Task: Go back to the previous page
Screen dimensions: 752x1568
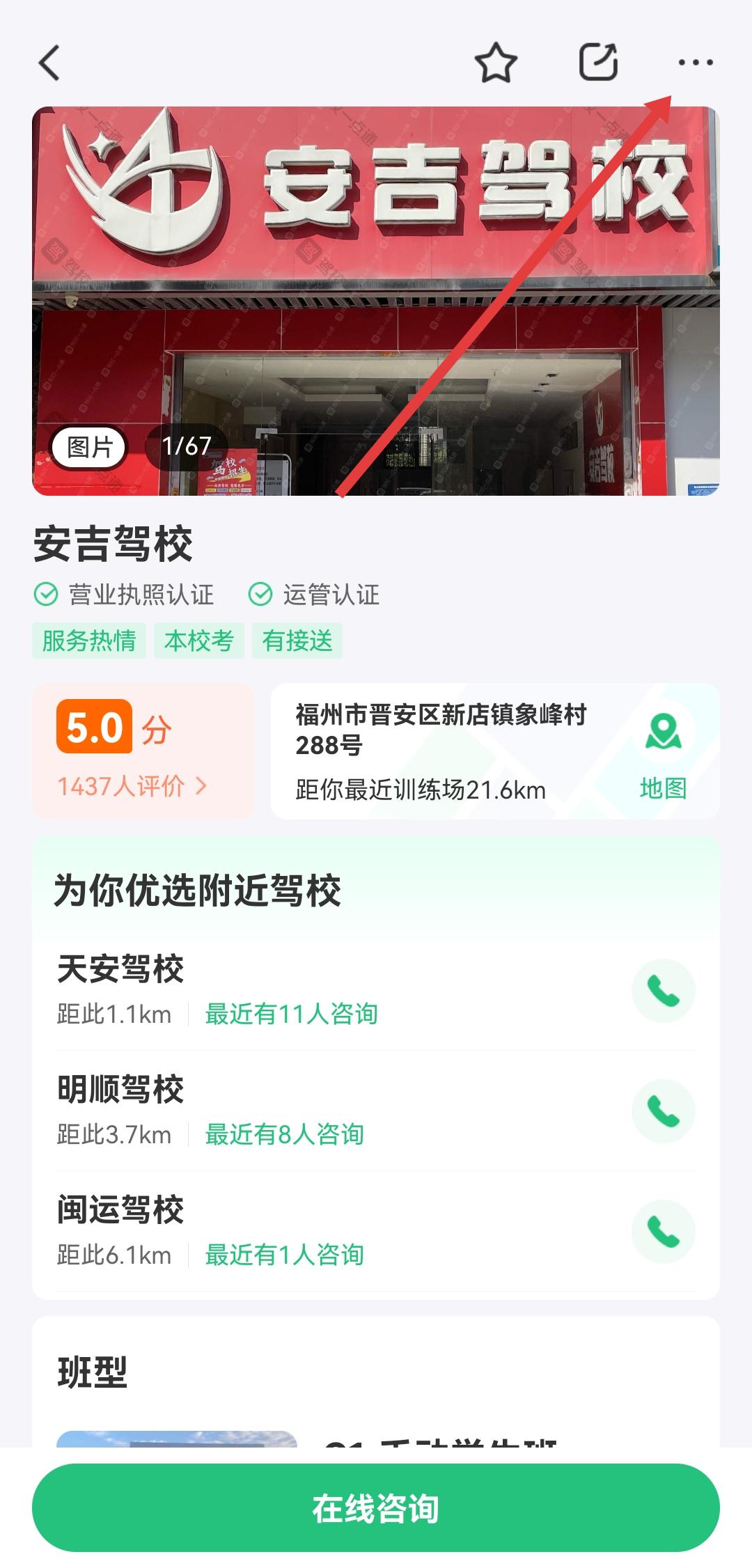Action: 49,63
